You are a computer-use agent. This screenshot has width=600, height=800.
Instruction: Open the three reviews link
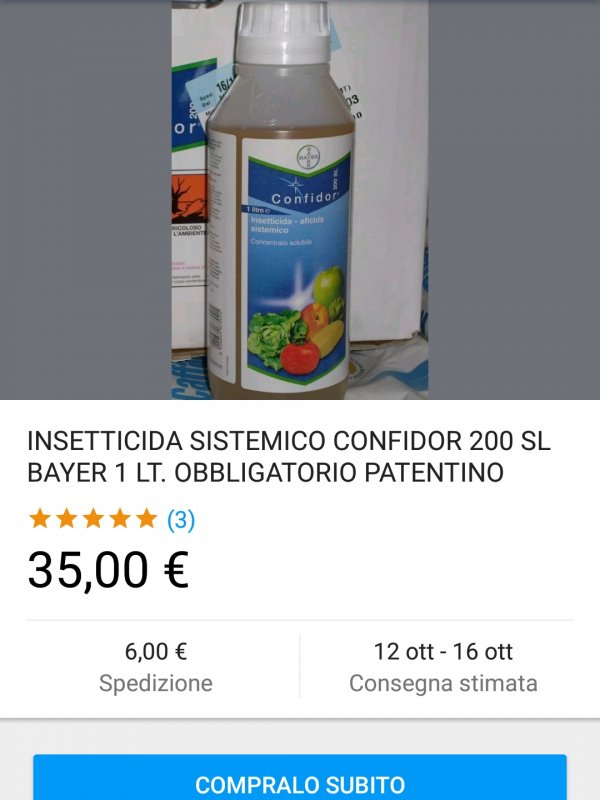pyautogui.click(x=181, y=519)
